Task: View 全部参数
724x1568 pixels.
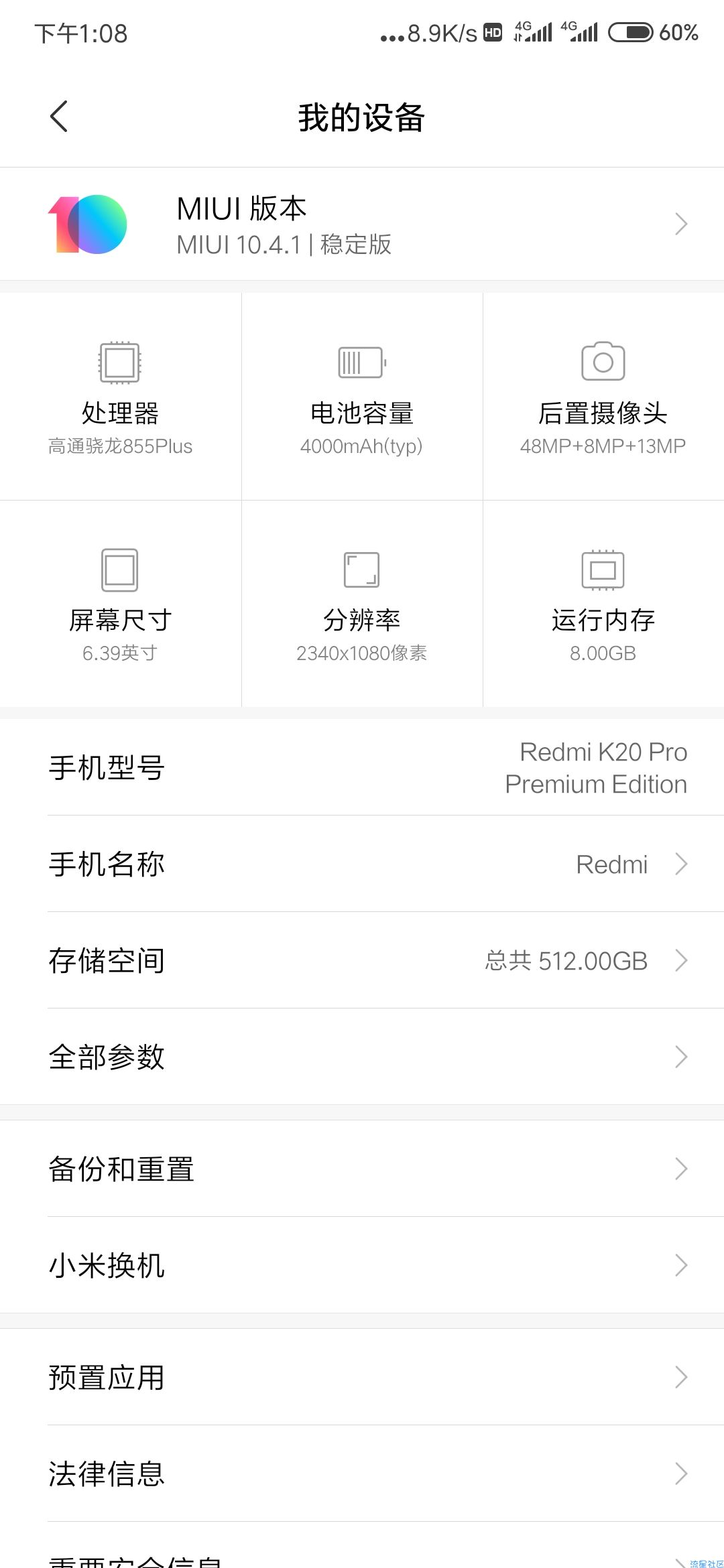Action: coord(362,1057)
